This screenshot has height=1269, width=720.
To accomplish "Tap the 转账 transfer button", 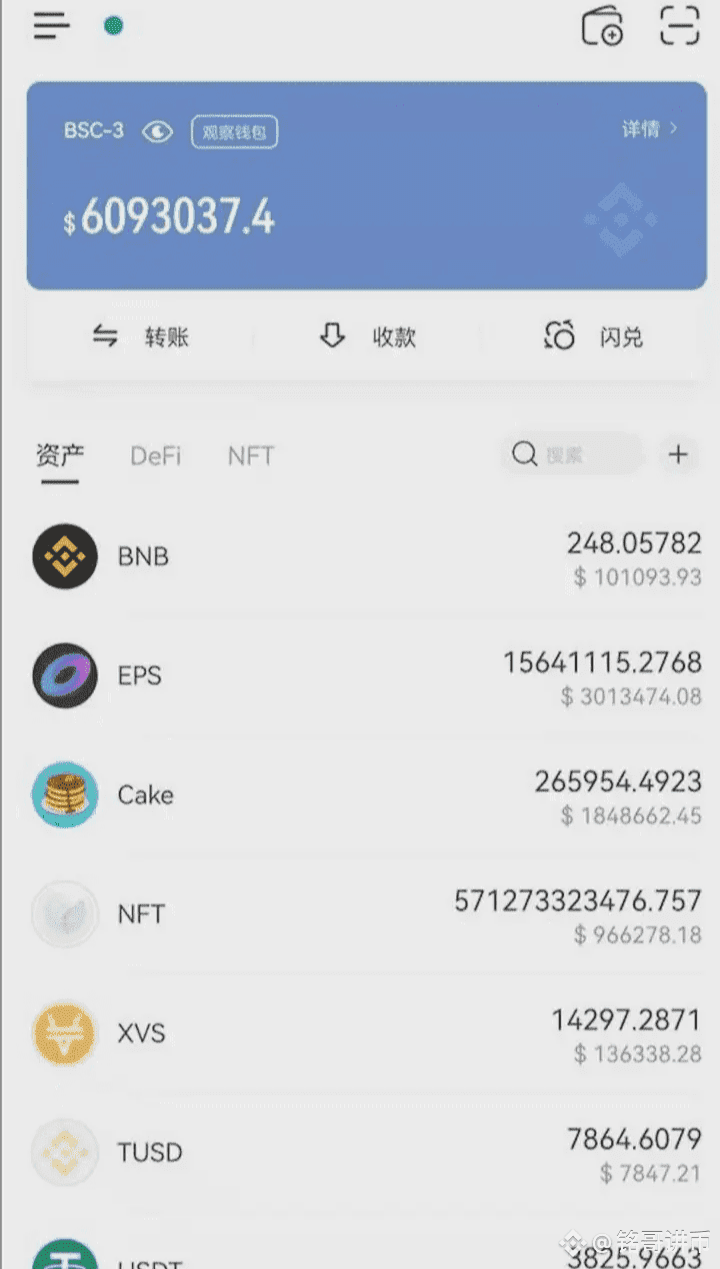I will [140, 337].
